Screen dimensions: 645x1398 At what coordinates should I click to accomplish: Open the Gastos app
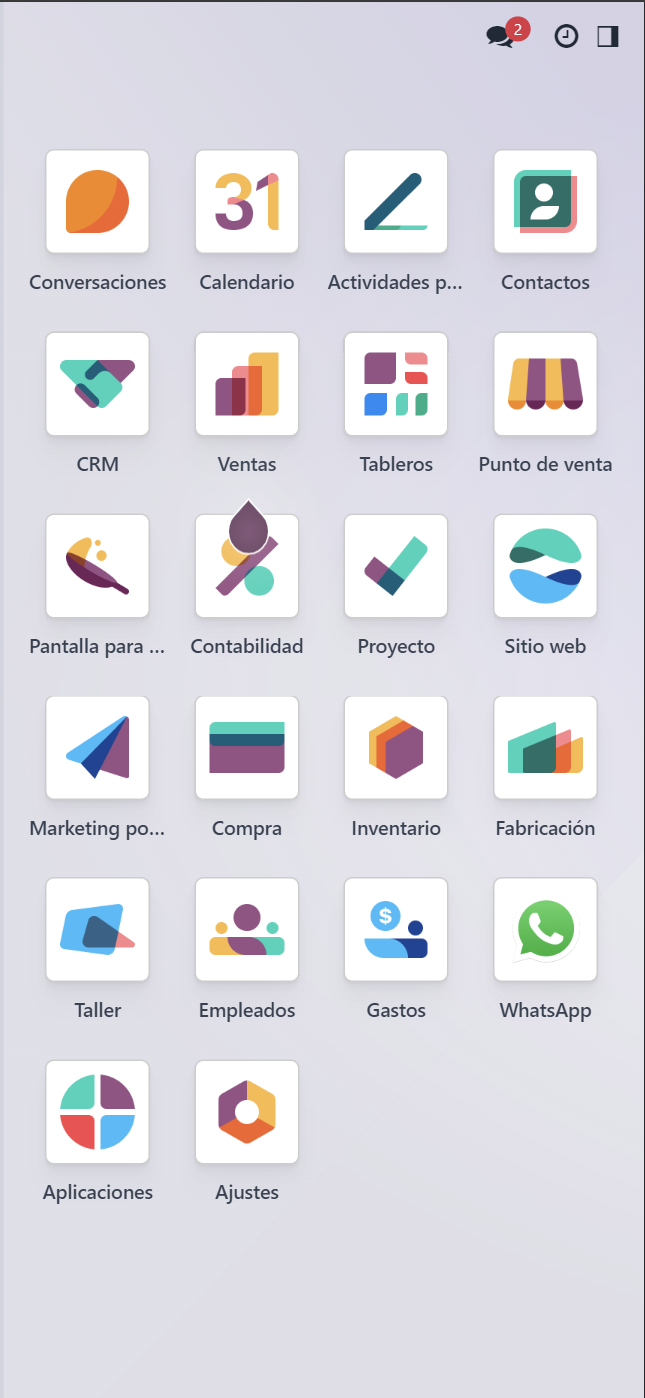pyautogui.click(x=396, y=930)
